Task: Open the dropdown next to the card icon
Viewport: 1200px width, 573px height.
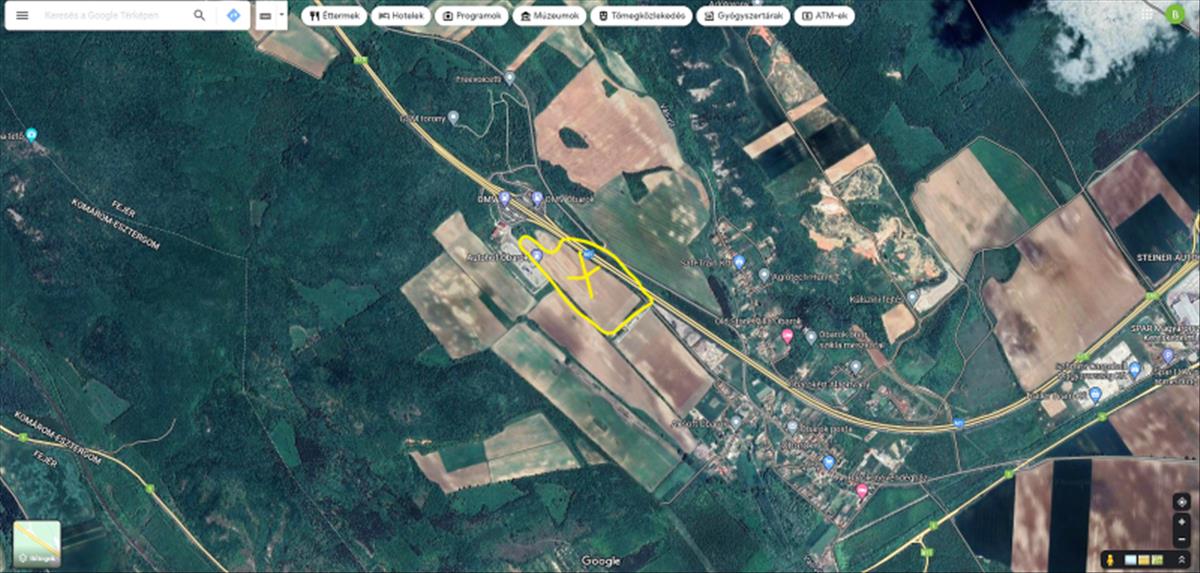Action: [x=283, y=16]
